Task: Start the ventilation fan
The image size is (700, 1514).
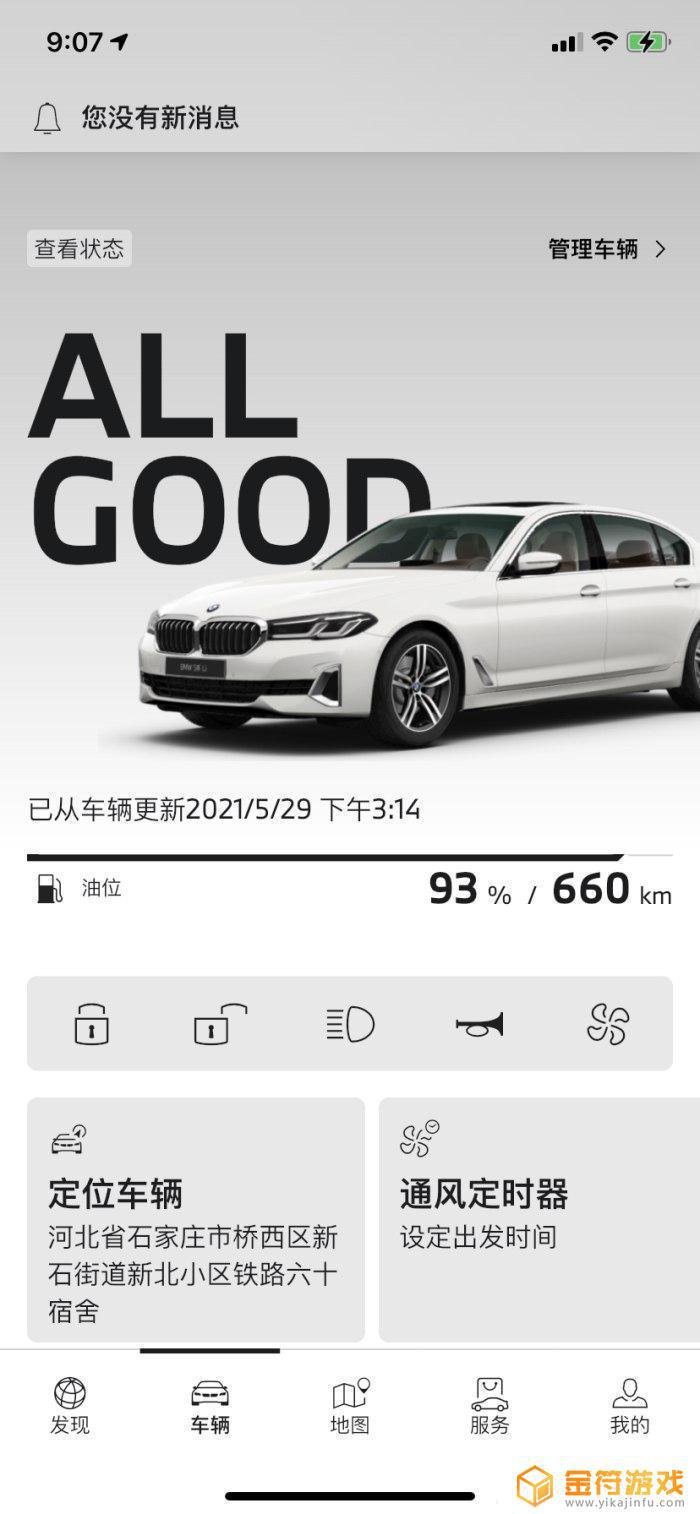Action: pos(607,1024)
